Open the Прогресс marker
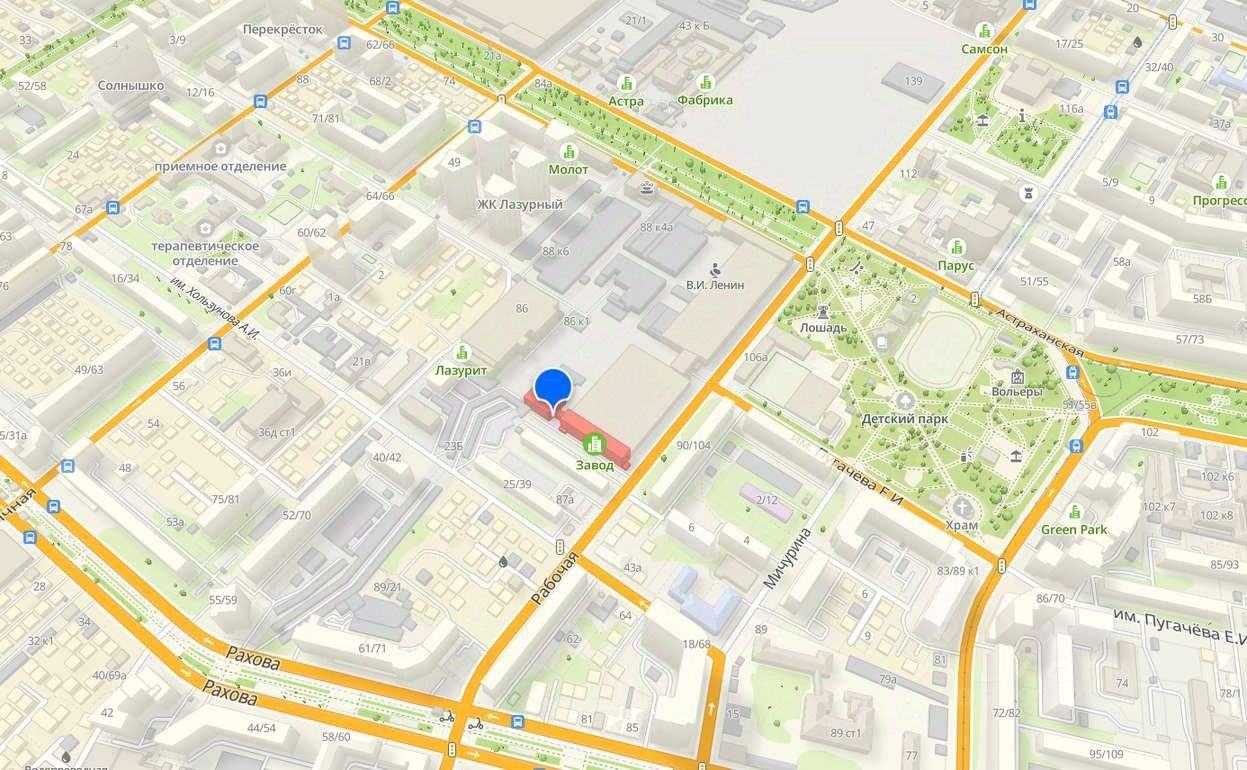 pyautogui.click(x=1220, y=182)
